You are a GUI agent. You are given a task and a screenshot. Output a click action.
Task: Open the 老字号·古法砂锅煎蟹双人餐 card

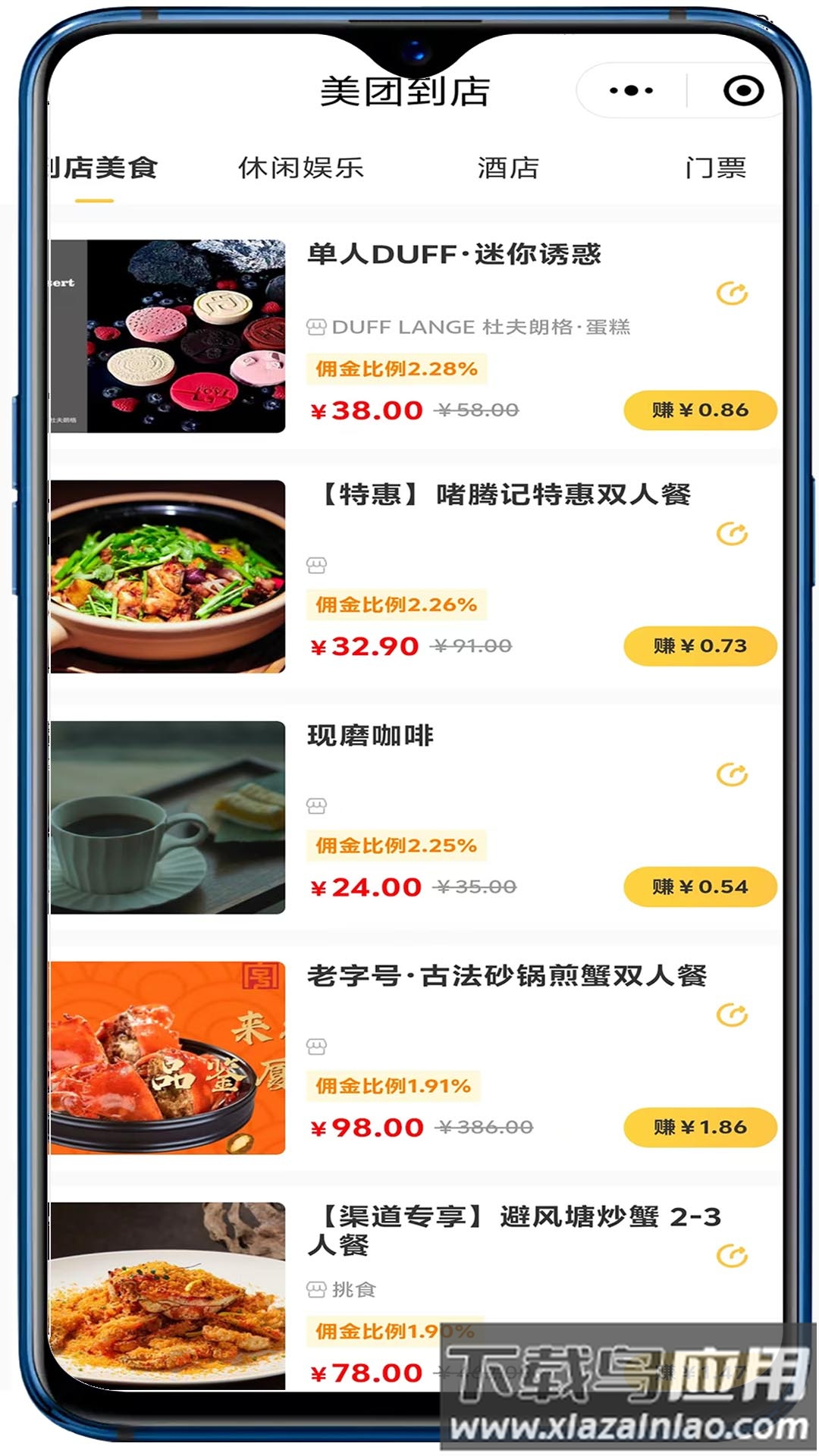click(507, 976)
